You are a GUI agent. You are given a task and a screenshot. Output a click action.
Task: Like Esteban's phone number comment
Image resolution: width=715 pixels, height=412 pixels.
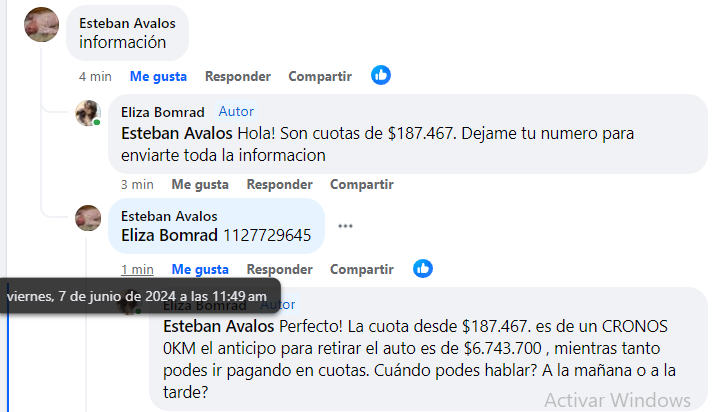[x=200, y=269]
